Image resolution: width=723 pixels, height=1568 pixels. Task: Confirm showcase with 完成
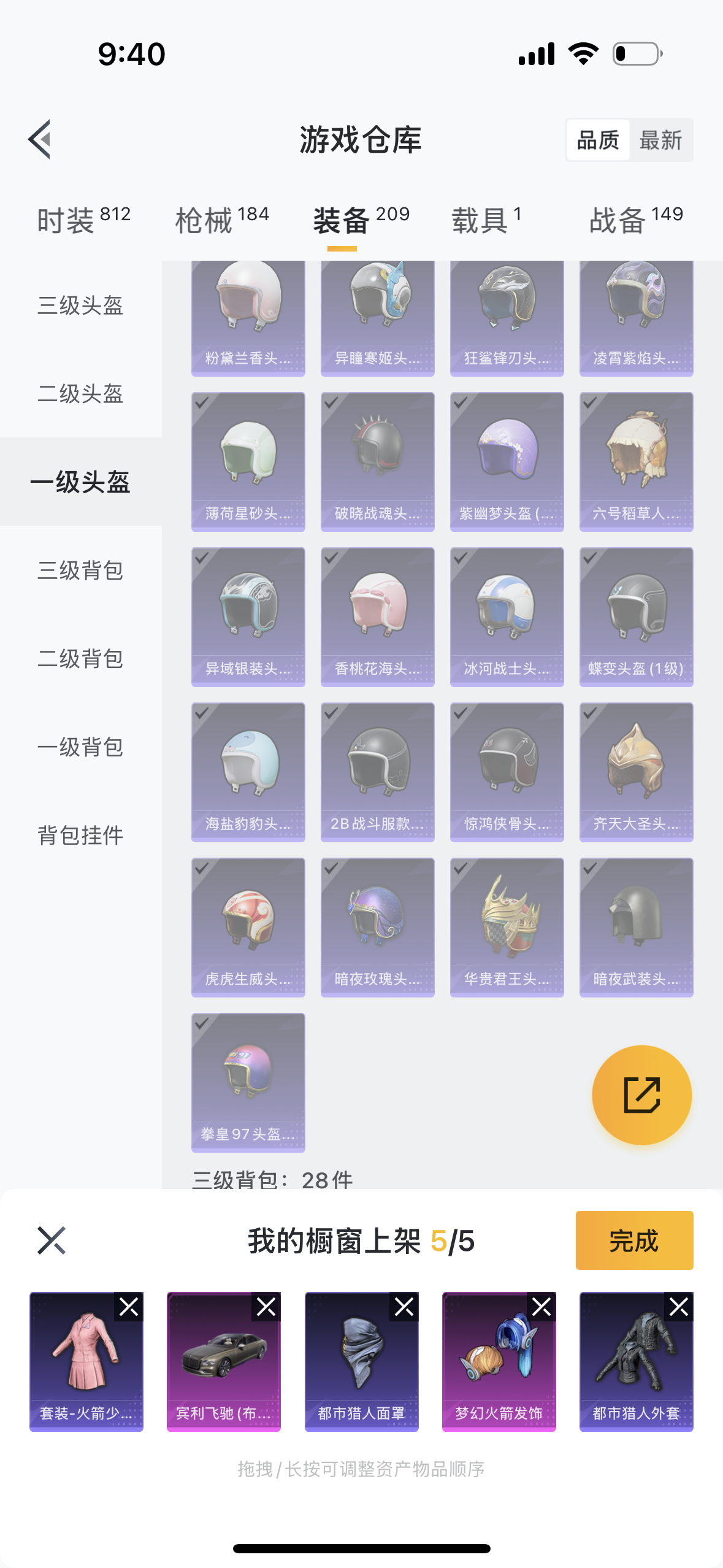tap(634, 1240)
